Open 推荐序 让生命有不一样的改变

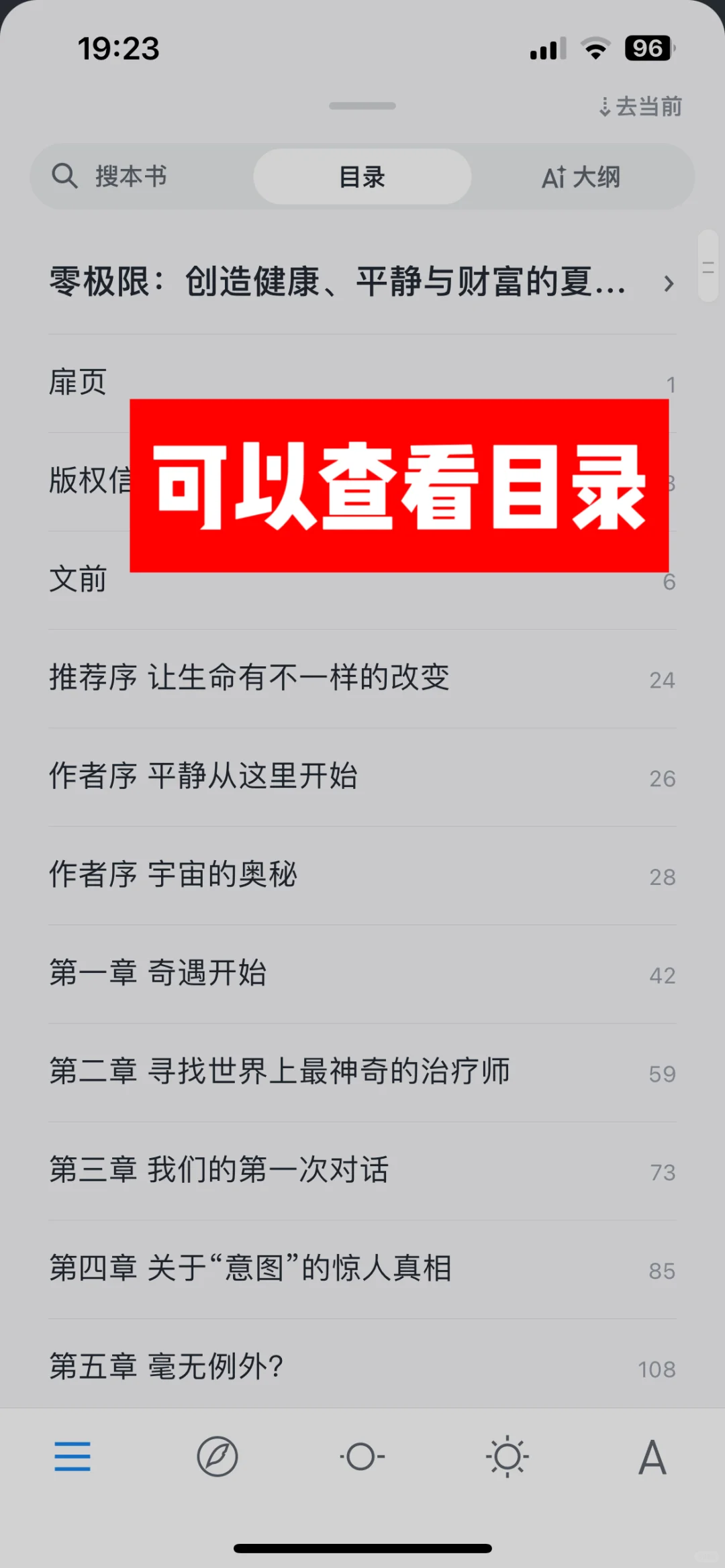tap(362, 678)
